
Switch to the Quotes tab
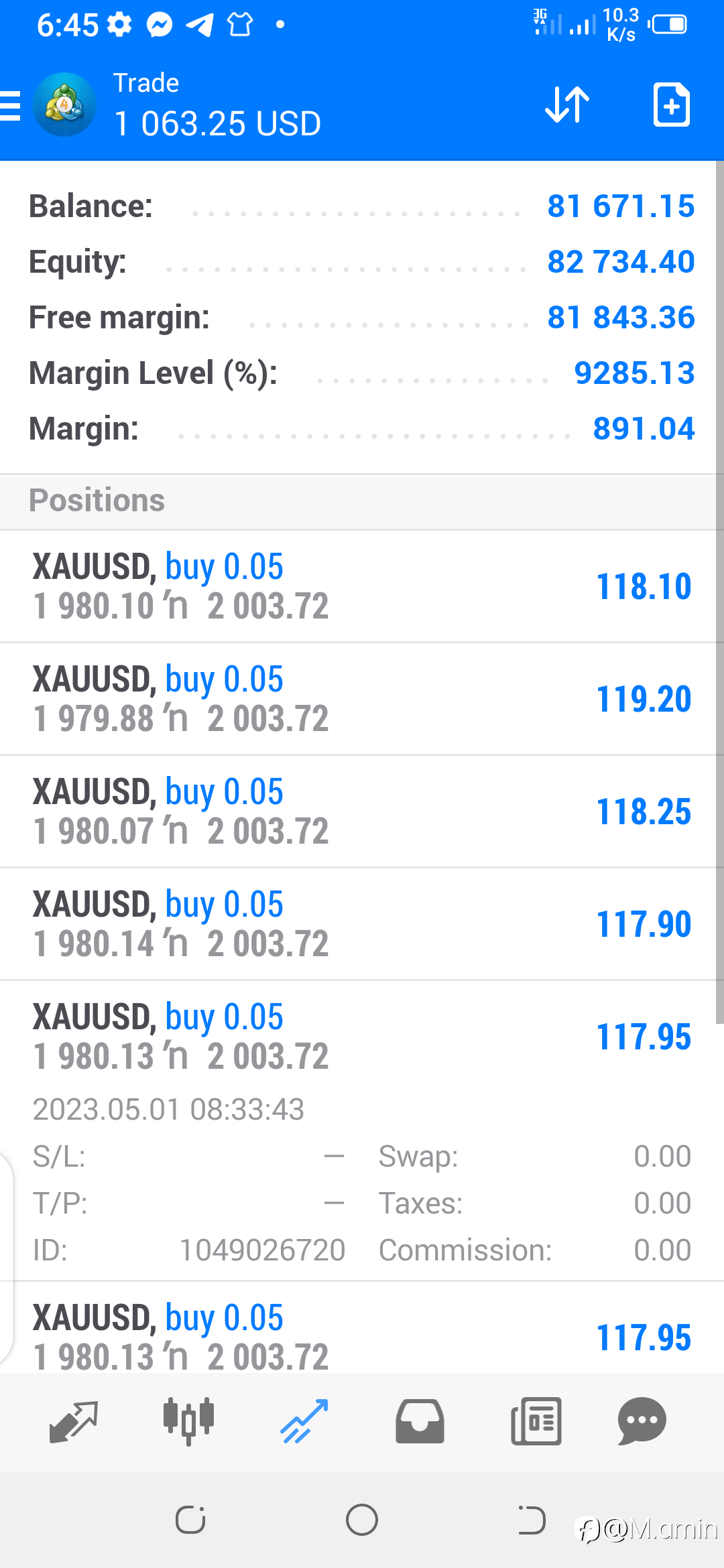point(74,1421)
